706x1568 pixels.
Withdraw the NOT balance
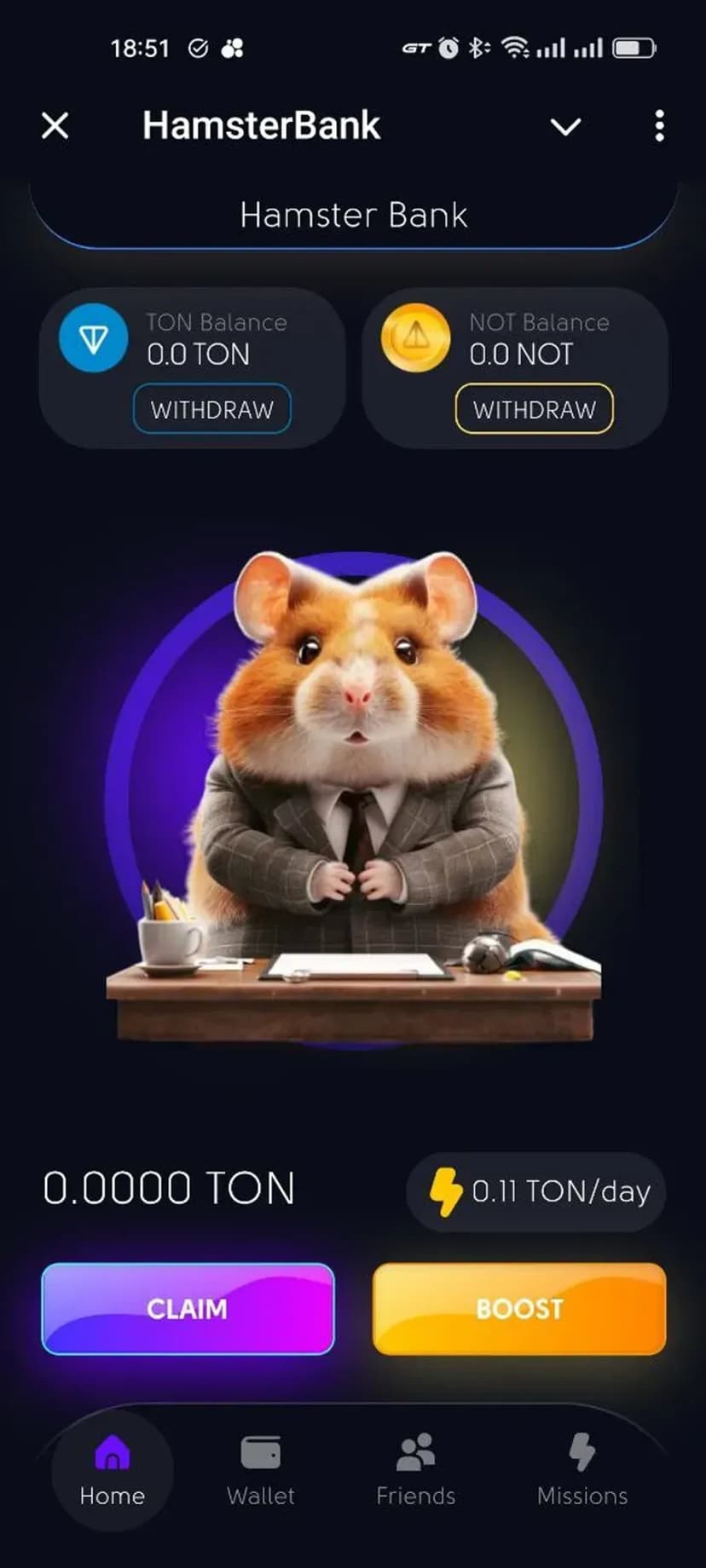click(x=534, y=409)
